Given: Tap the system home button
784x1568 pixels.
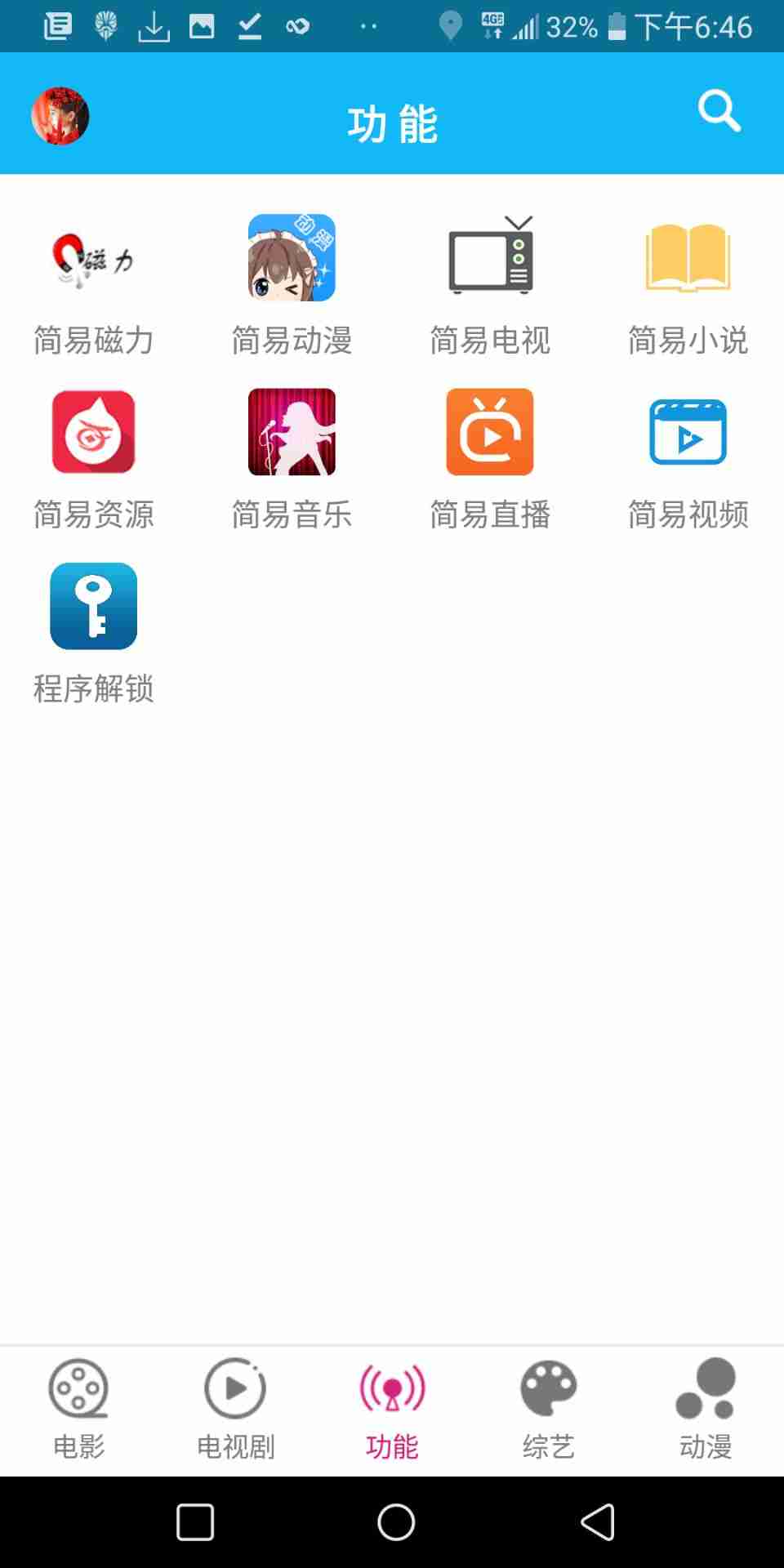Looking at the screenshot, I should (396, 1522).
